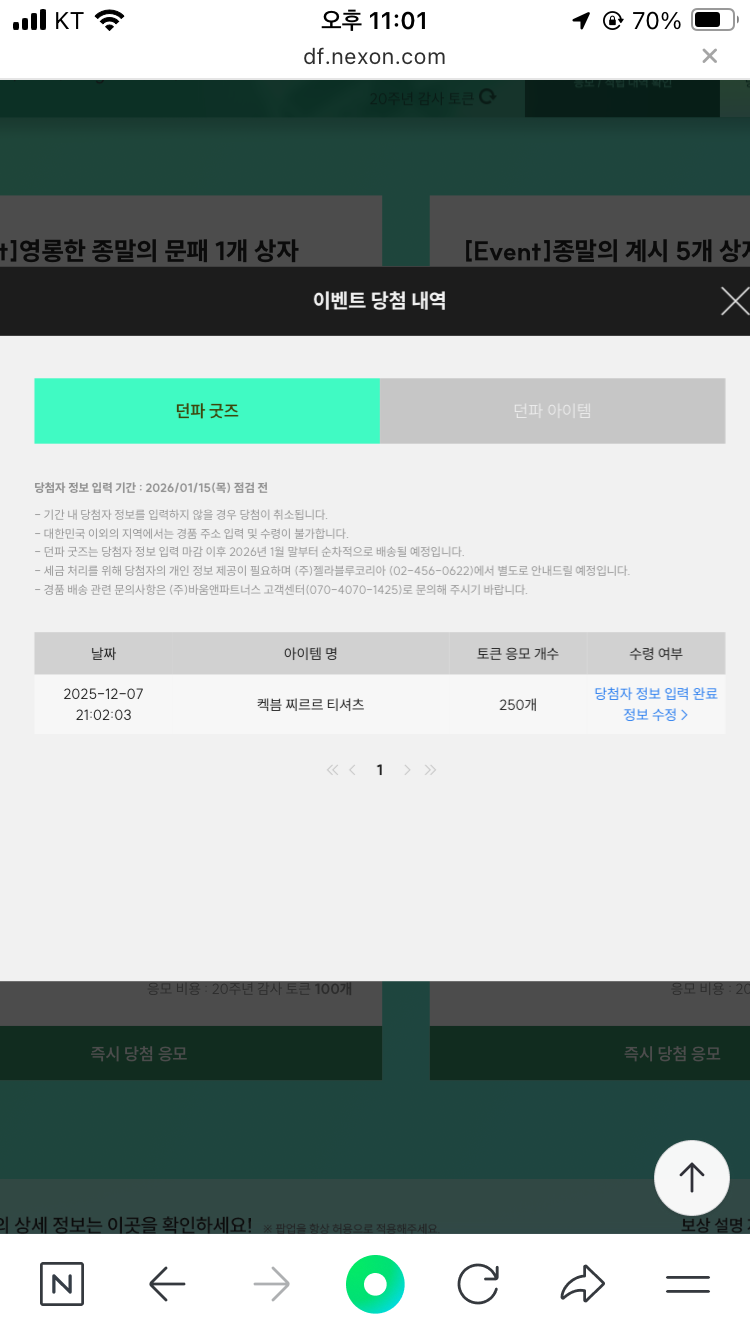Close the 이벤트 당첨 내역 popup
This screenshot has width=750, height=1334.
[x=734, y=300]
